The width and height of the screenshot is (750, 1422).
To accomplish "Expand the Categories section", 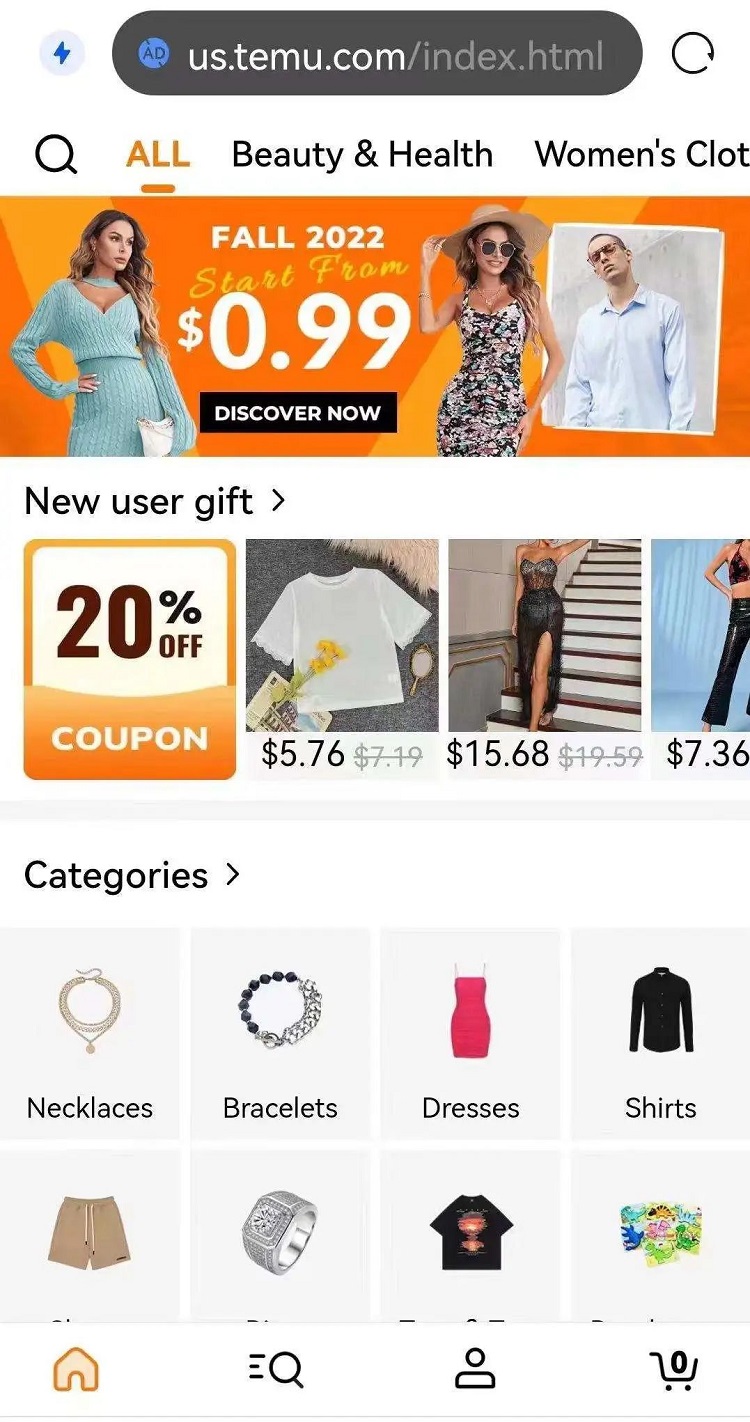I will (x=132, y=875).
